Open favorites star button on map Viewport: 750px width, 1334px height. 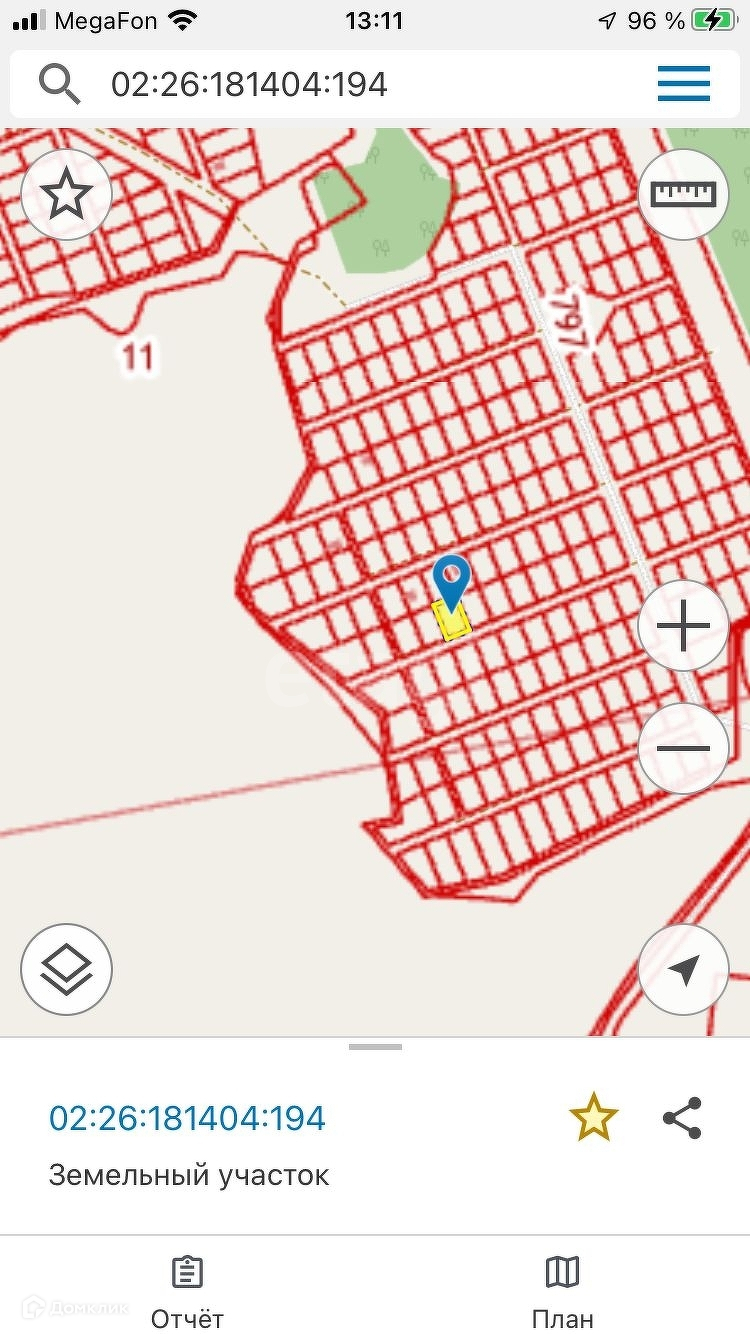66,194
